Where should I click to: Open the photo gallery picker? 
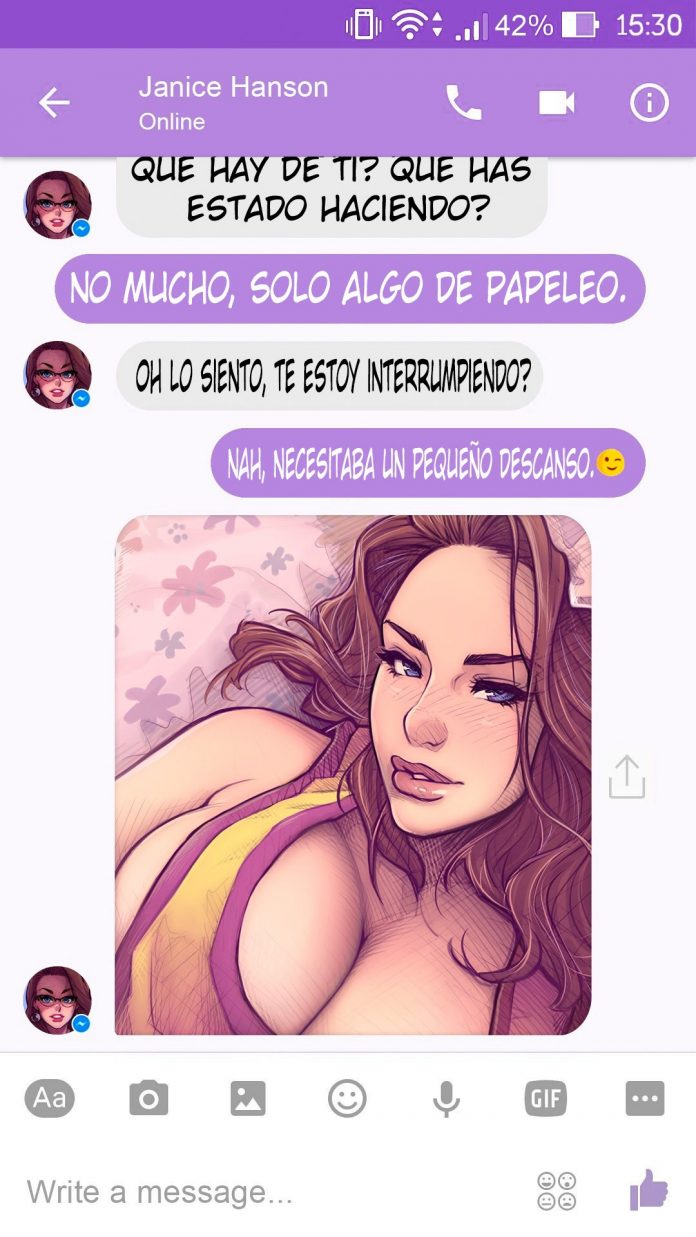248,1100
